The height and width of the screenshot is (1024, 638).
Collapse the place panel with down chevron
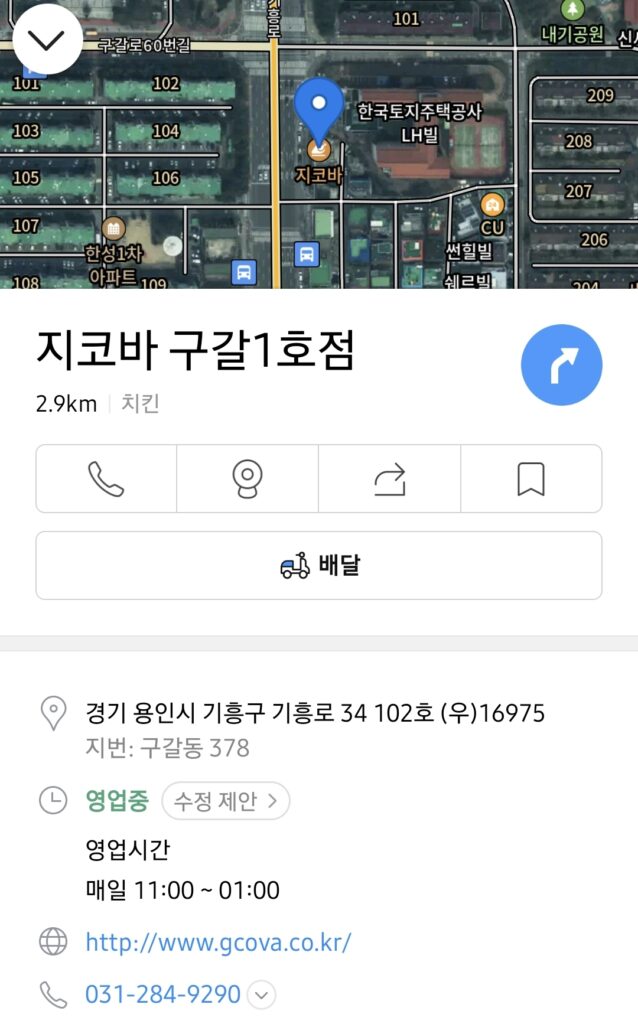[47, 40]
